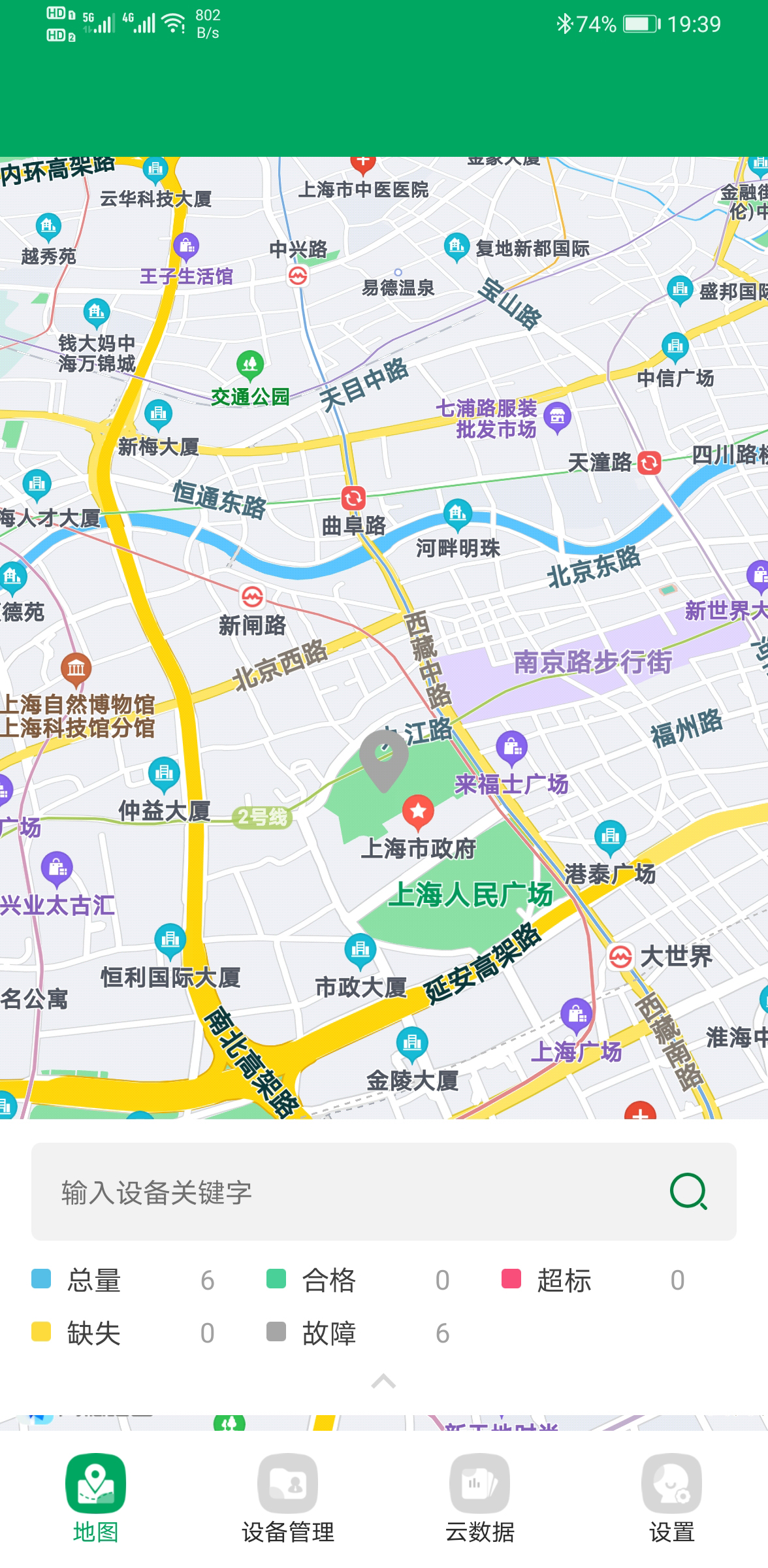The image size is (768, 1568).
Task: Tap the gray device marker on the map
Action: pos(384,758)
